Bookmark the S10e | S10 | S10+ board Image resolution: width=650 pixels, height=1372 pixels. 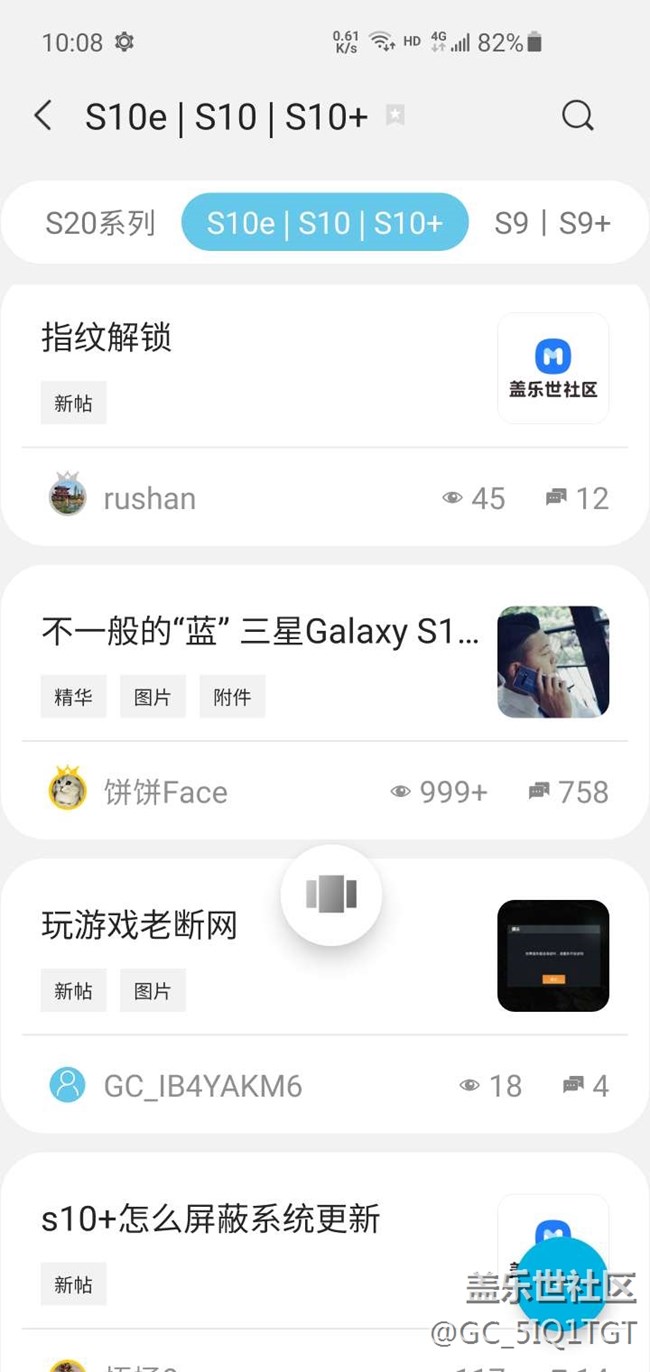pyautogui.click(x=395, y=116)
